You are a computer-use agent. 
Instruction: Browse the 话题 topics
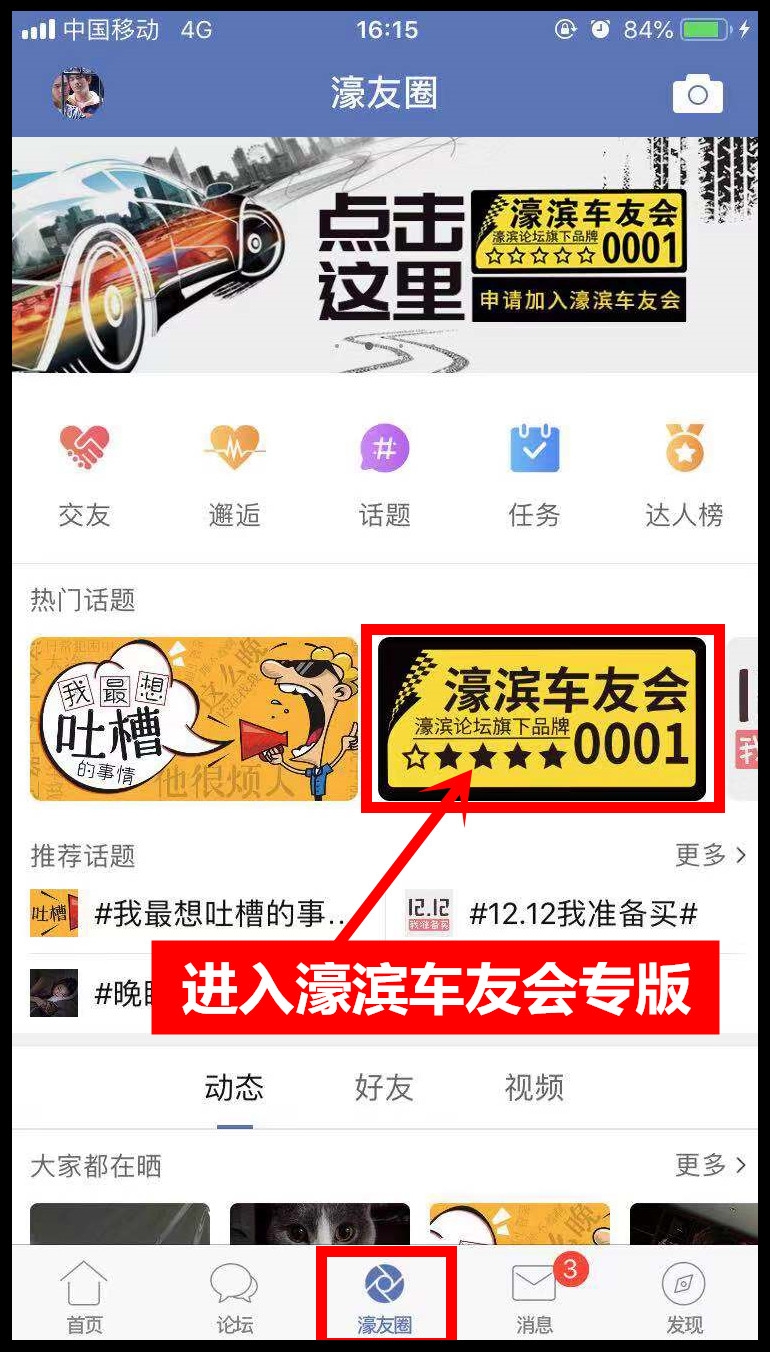pyautogui.click(x=384, y=474)
